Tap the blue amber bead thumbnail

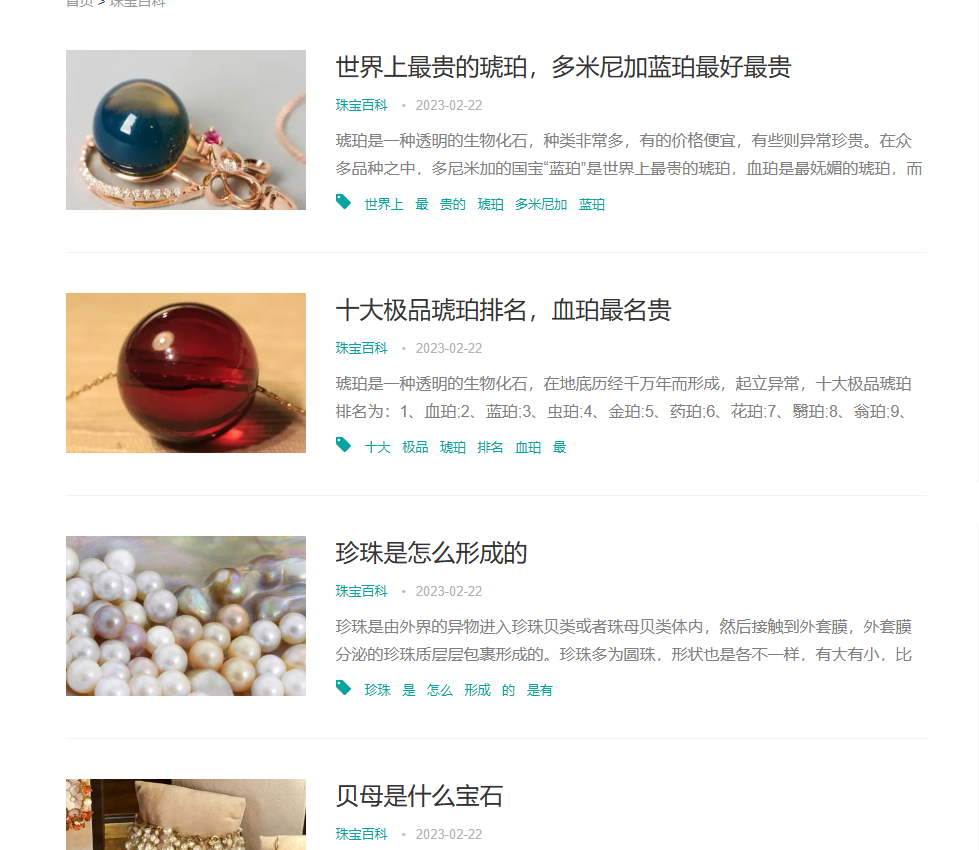tap(186, 130)
